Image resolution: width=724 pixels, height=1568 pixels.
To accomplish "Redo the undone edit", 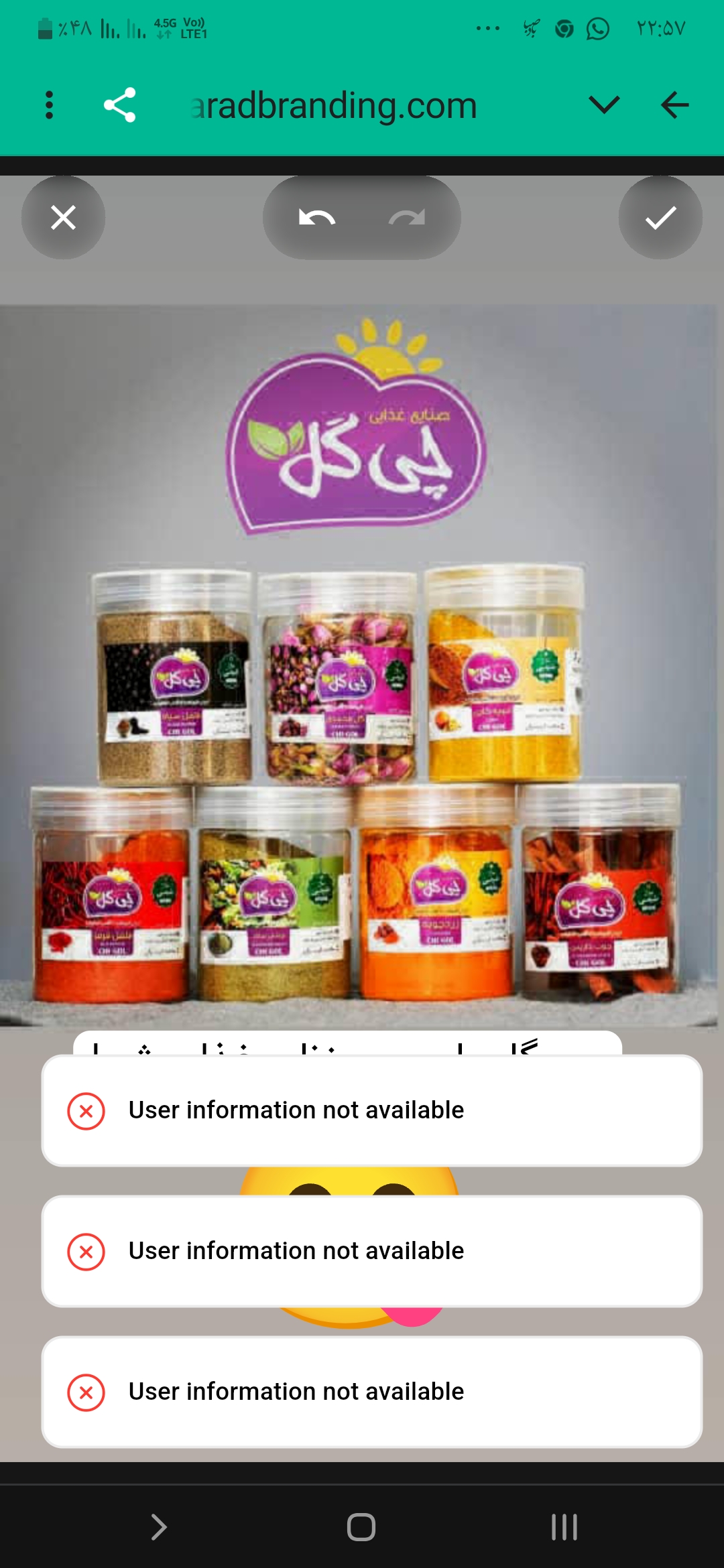I will pos(406,217).
